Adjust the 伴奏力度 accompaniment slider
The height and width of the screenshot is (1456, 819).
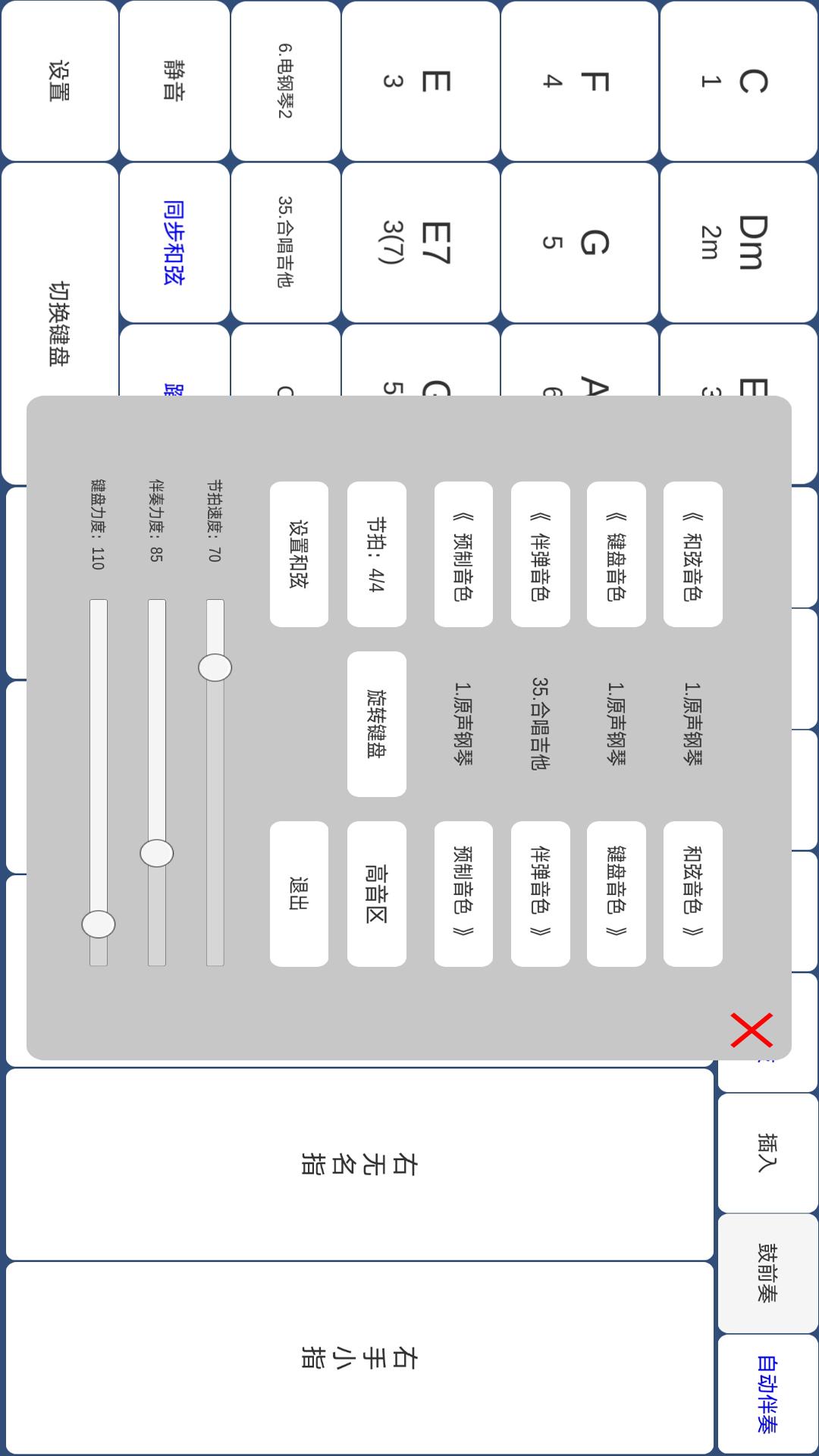coord(157,853)
